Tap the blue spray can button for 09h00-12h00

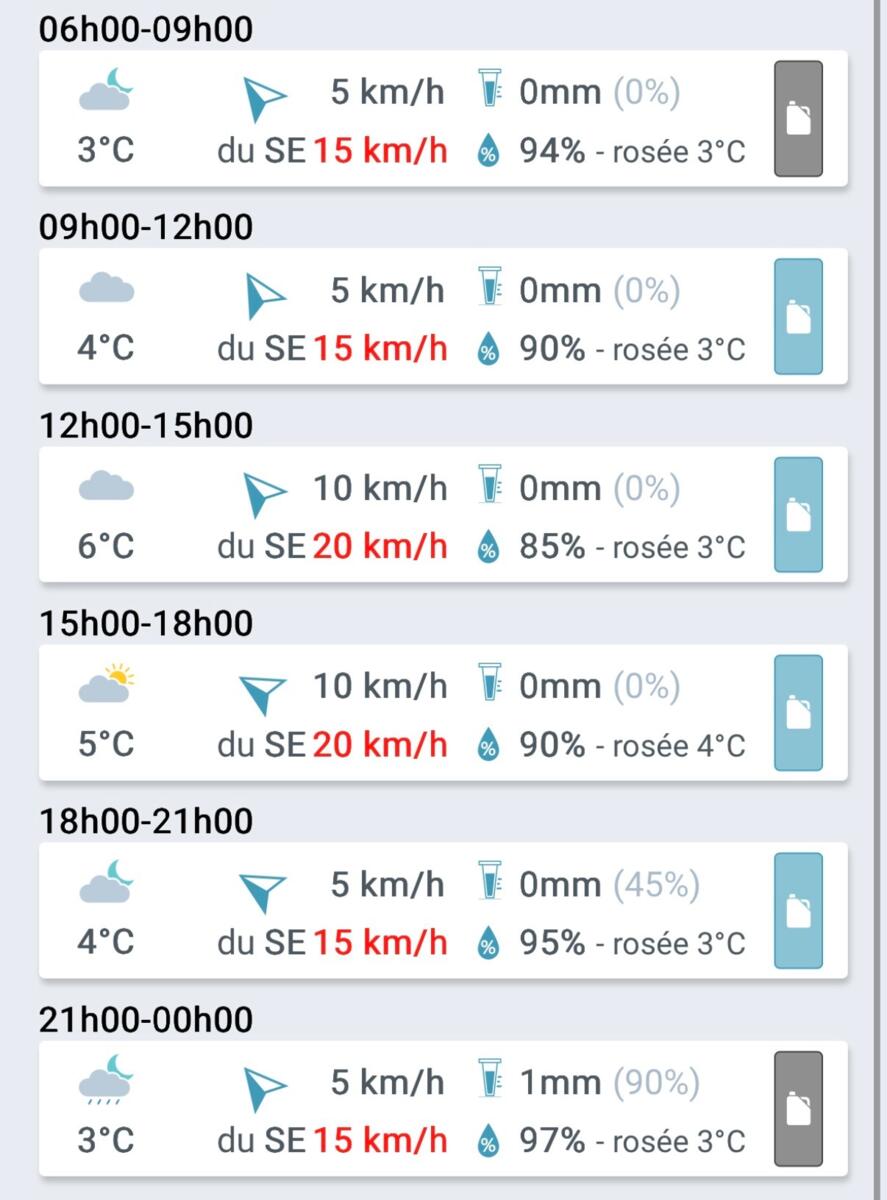point(798,317)
